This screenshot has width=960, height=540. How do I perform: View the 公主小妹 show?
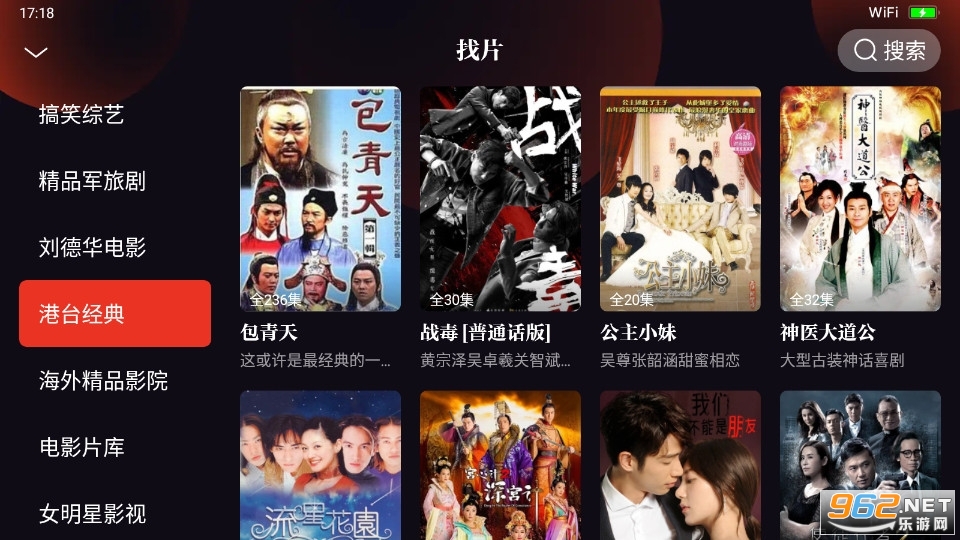pyautogui.click(x=680, y=199)
